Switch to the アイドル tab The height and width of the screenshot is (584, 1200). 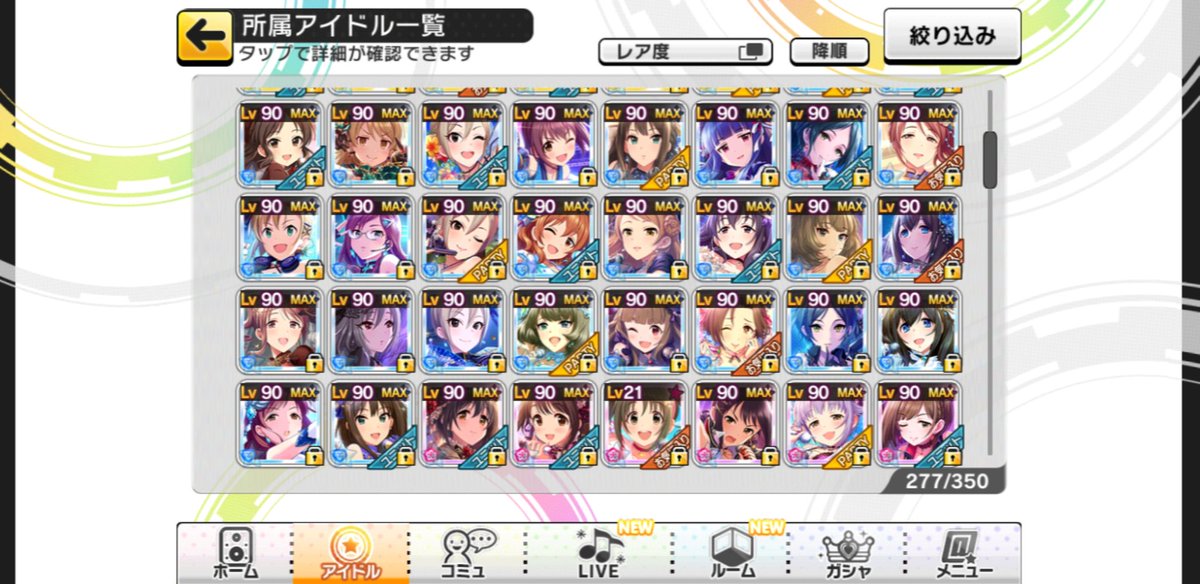(x=352, y=553)
